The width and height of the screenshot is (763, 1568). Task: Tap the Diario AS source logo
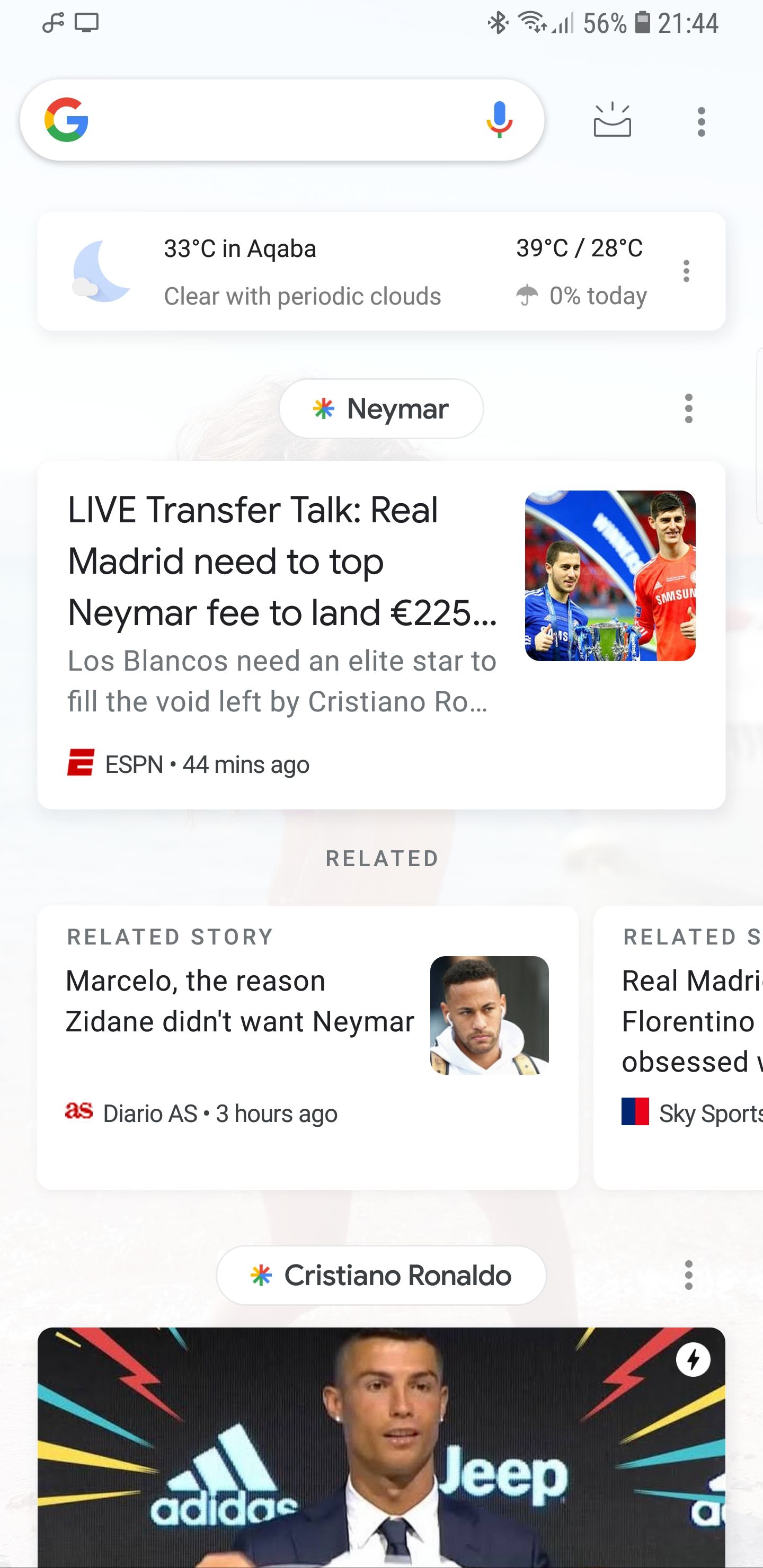coord(80,1112)
